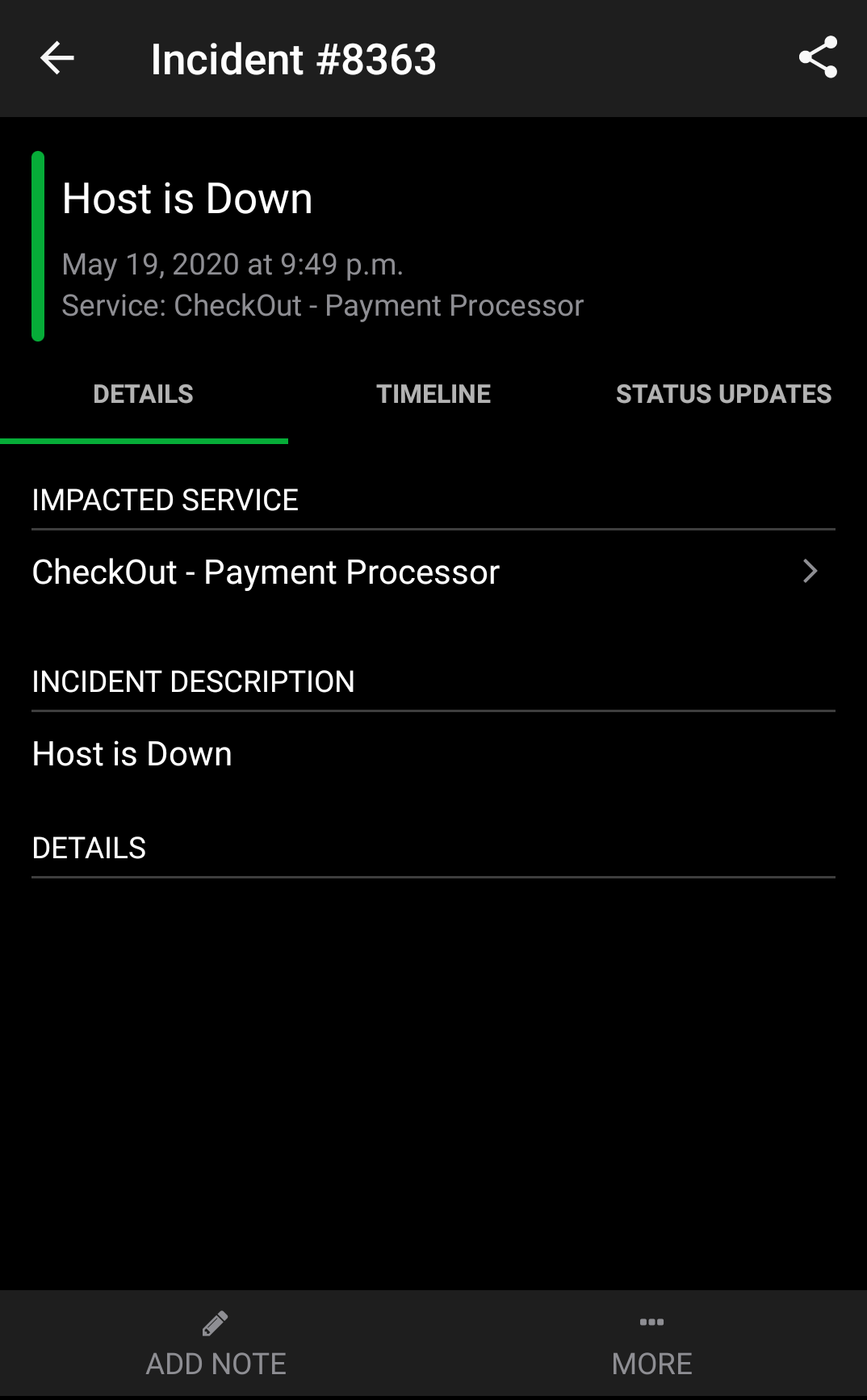The width and height of the screenshot is (867, 1400).
Task: Open the Status Updates tab
Action: coord(723,394)
